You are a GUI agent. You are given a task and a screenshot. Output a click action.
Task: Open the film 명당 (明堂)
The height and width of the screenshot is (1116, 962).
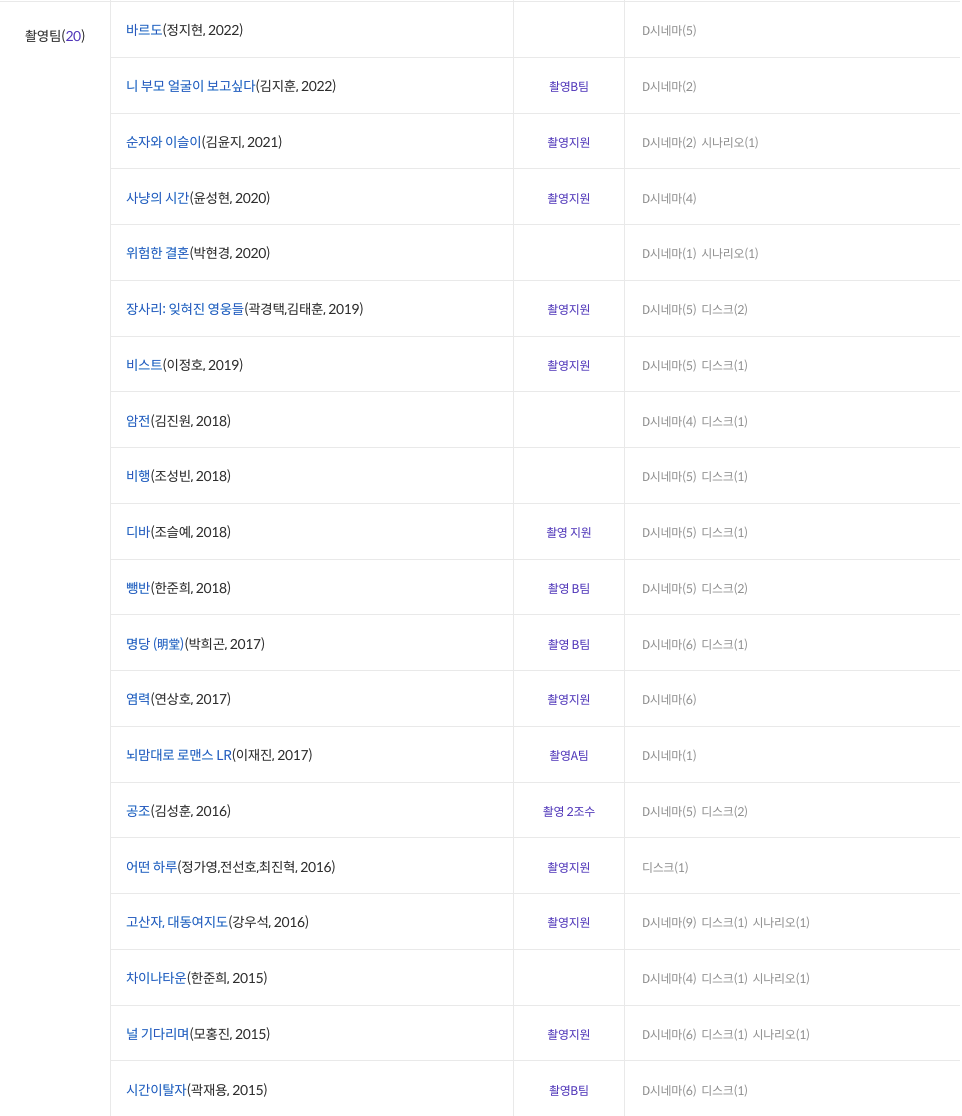[x=155, y=644]
